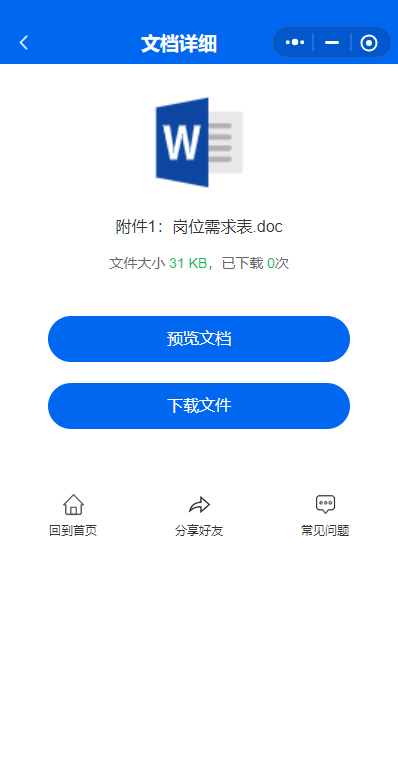Minimize the mini program
This screenshot has height=772, width=398.
point(332,43)
